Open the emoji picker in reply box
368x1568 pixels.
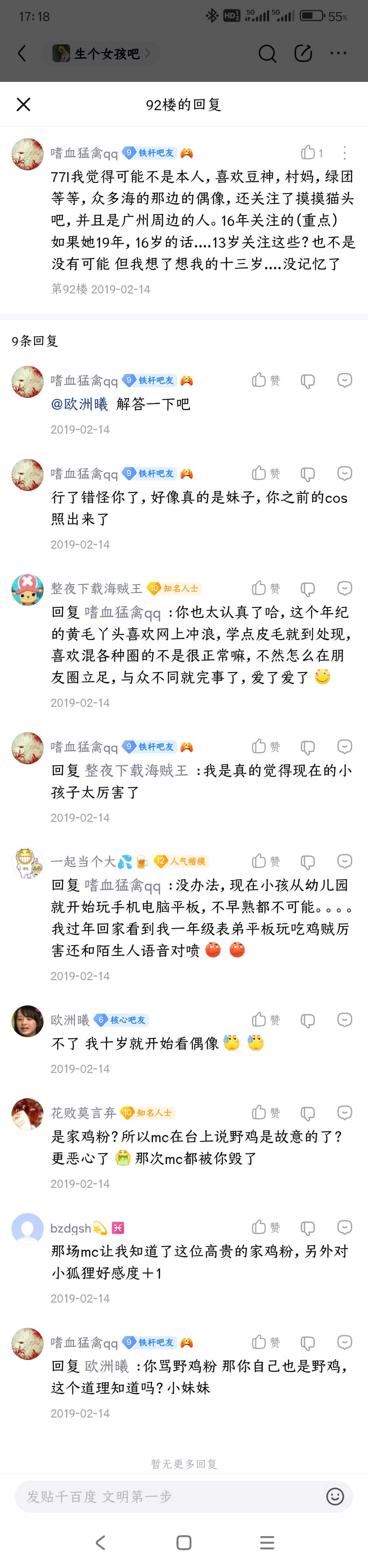[335, 1496]
